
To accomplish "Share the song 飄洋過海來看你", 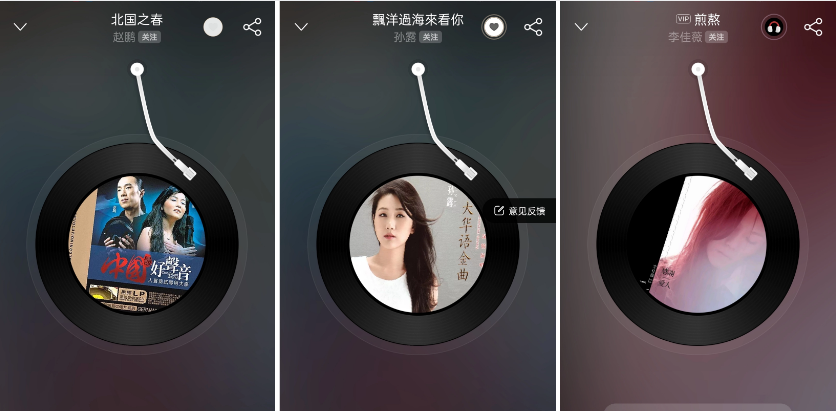I will [533, 27].
